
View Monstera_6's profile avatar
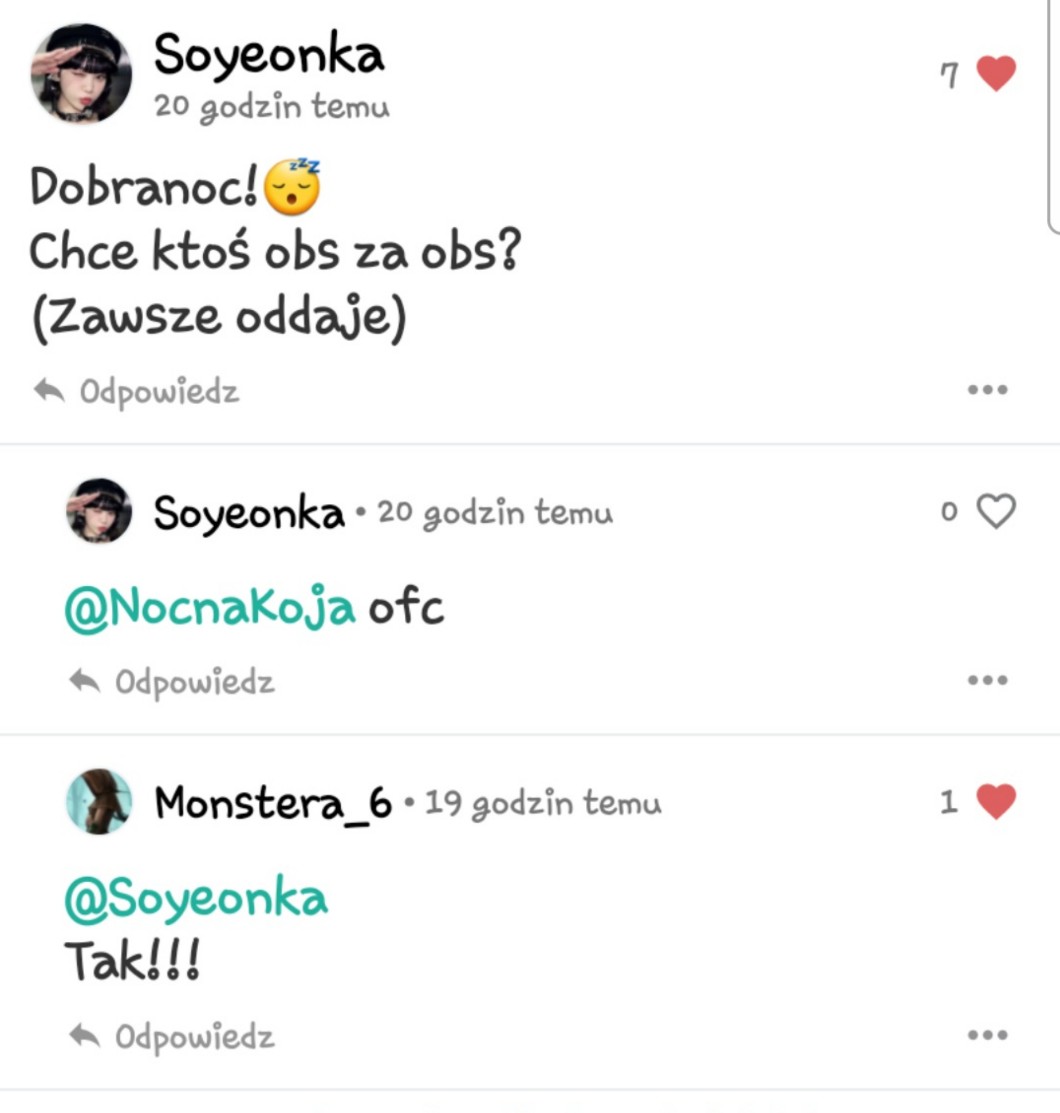pos(98,802)
